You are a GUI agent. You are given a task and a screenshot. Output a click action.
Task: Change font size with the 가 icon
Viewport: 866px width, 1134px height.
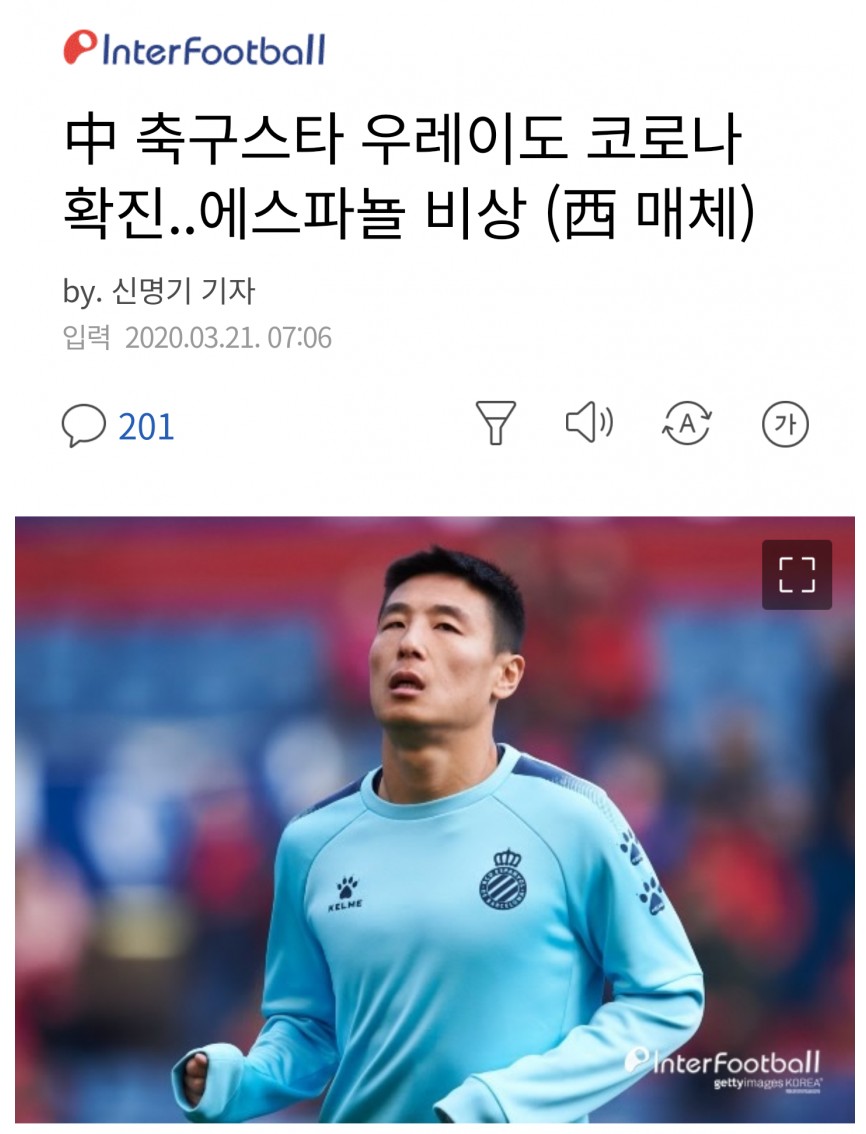[785, 425]
